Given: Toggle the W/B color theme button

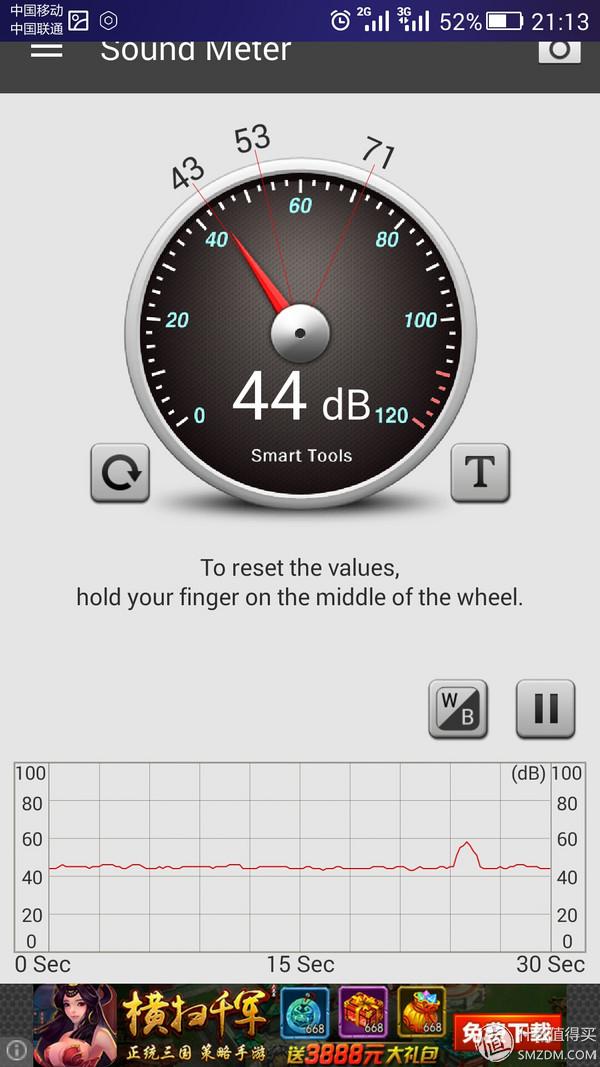Looking at the screenshot, I should pyautogui.click(x=458, y=709).
